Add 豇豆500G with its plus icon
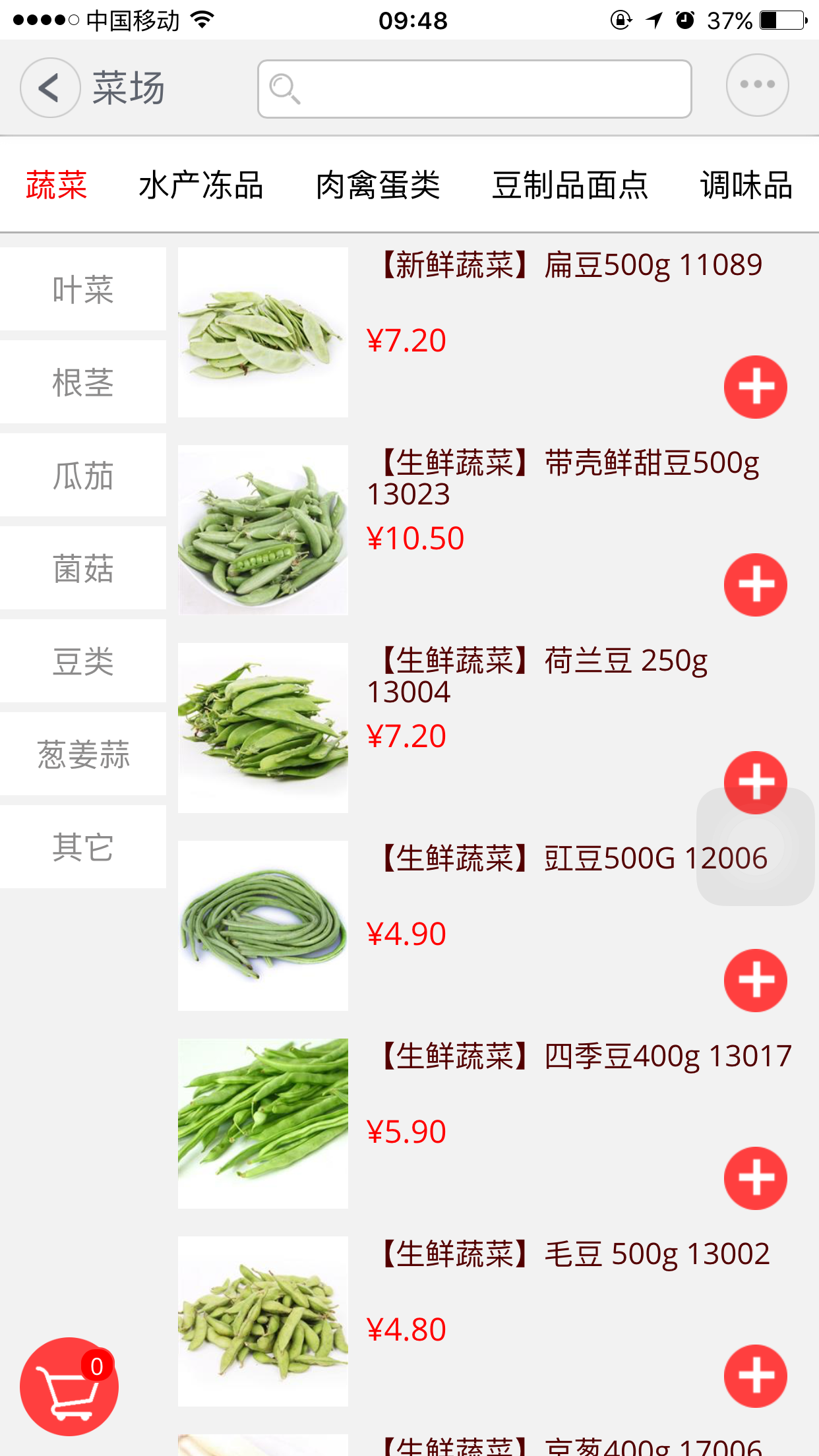This screenshot has height=1456, width=819. [756, 980]
